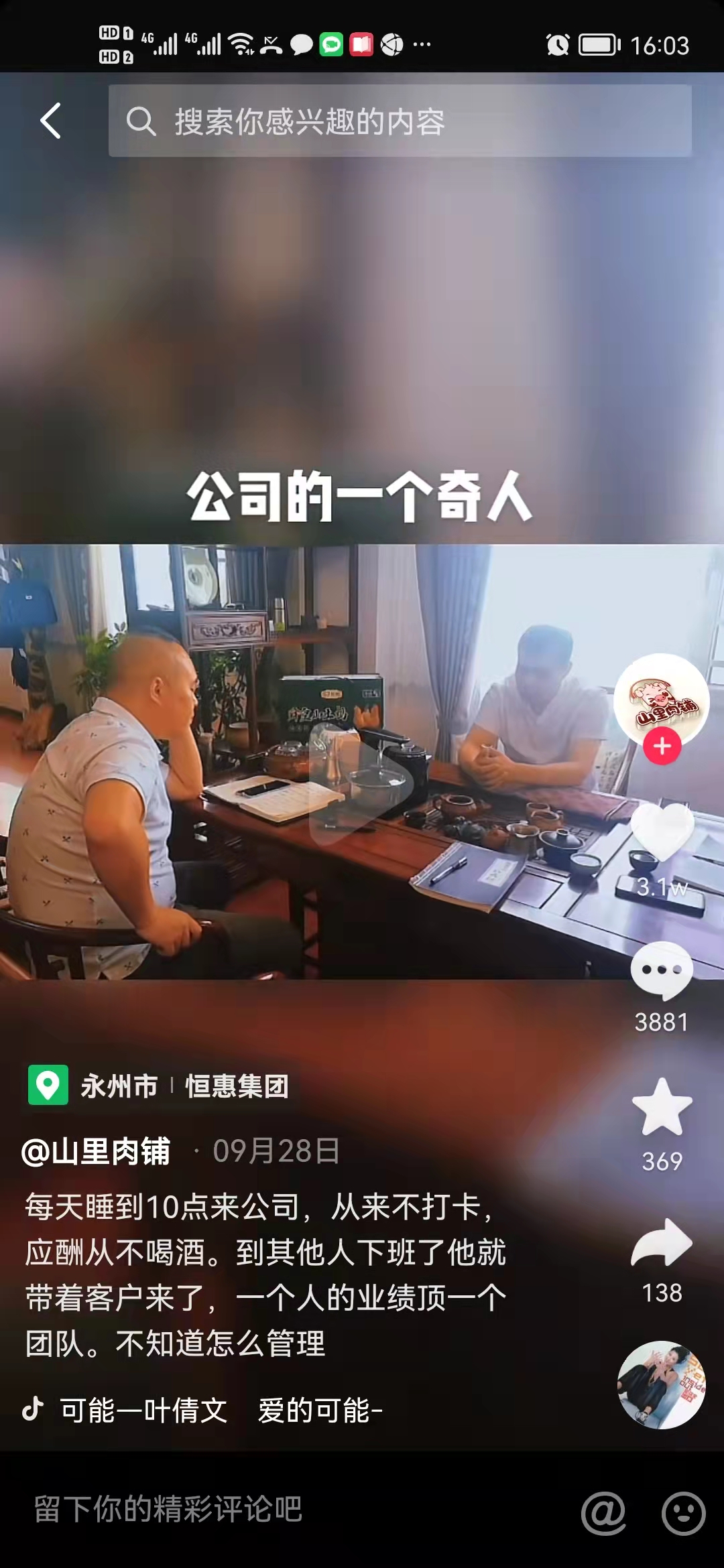Screen dimensions: 724x1568
Task: Open the comments section bubble
Action: [662, 970]
